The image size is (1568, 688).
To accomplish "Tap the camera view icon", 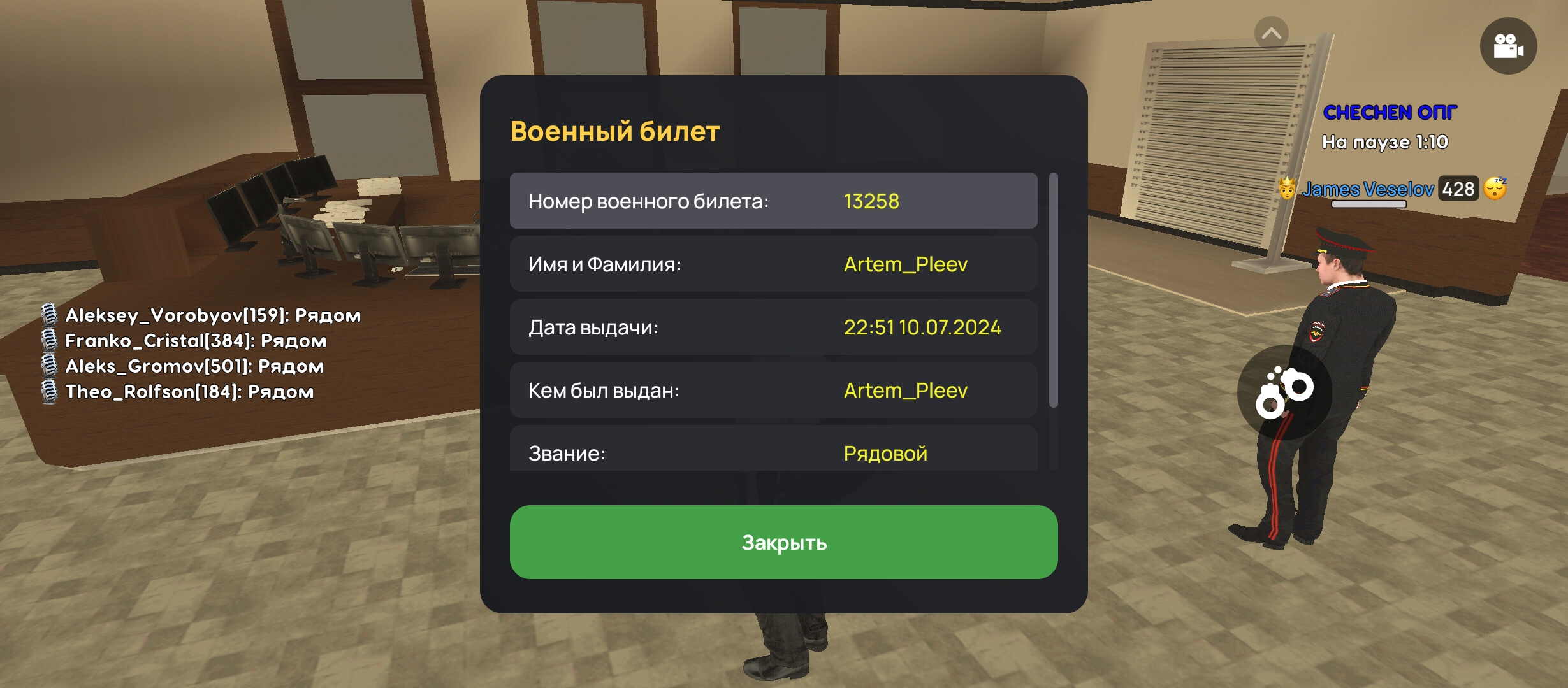I will (1508, 46).
